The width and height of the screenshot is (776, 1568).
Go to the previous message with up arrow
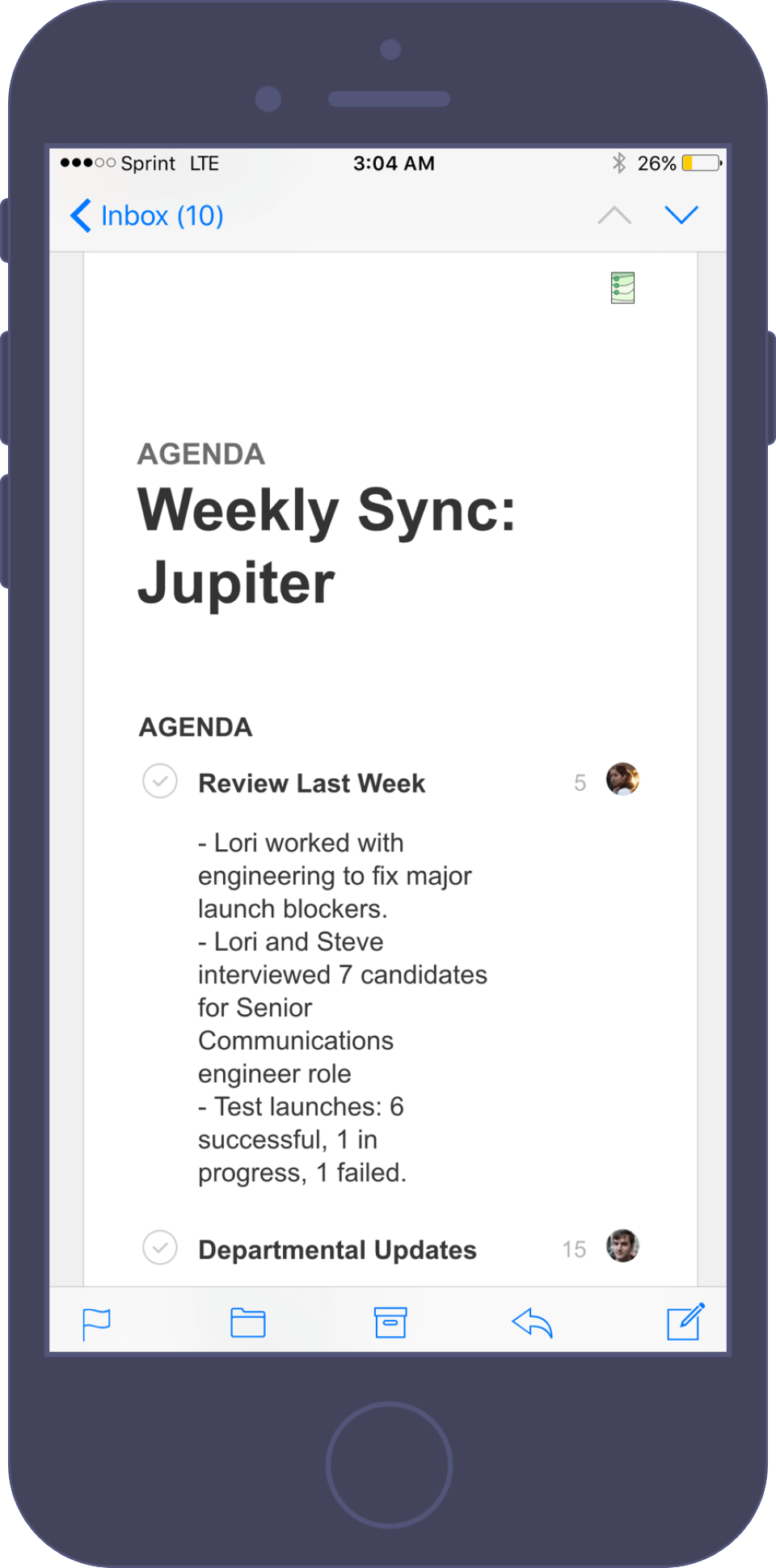click(614, 215)
